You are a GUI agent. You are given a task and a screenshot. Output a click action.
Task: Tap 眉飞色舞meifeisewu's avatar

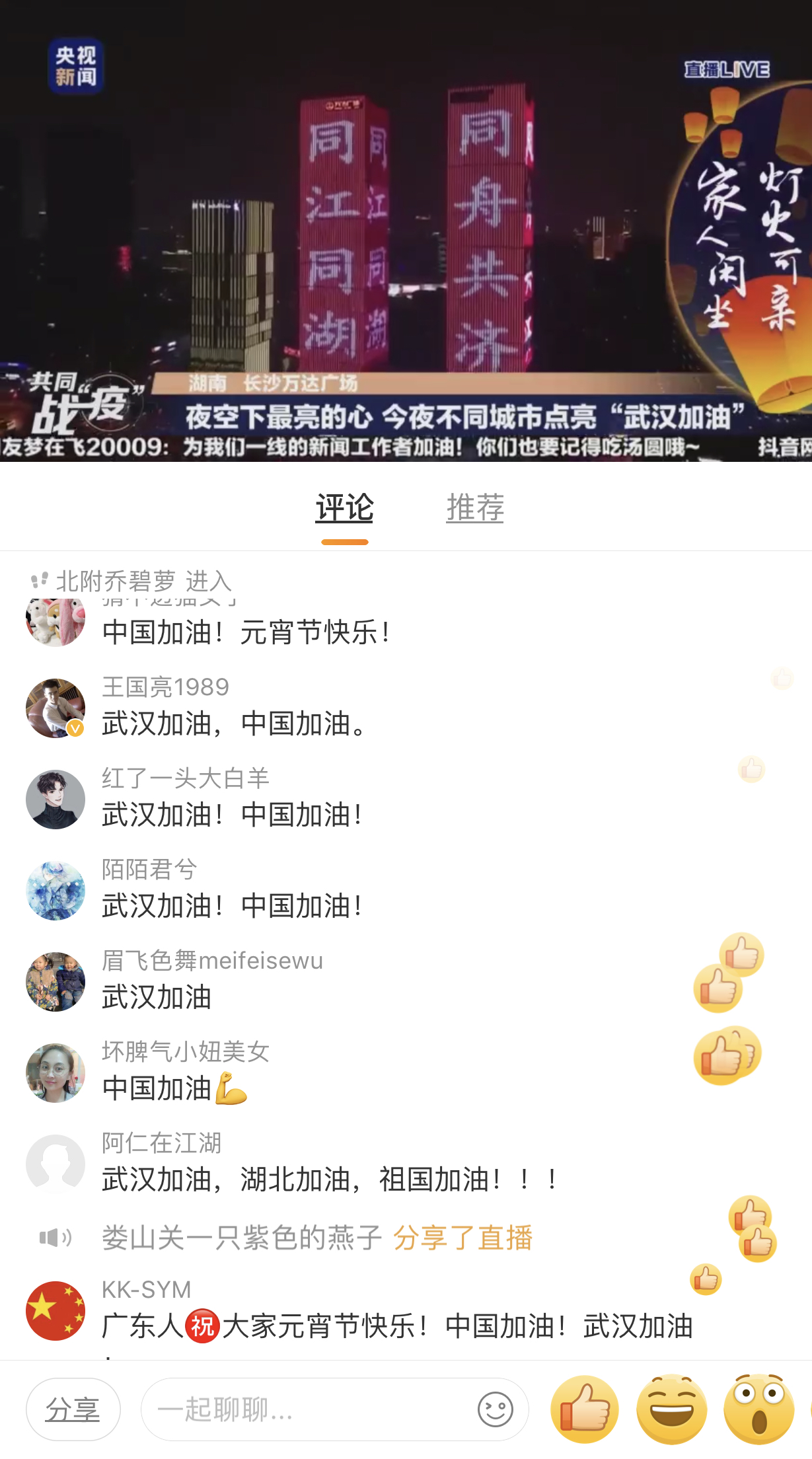click(55, 981)
